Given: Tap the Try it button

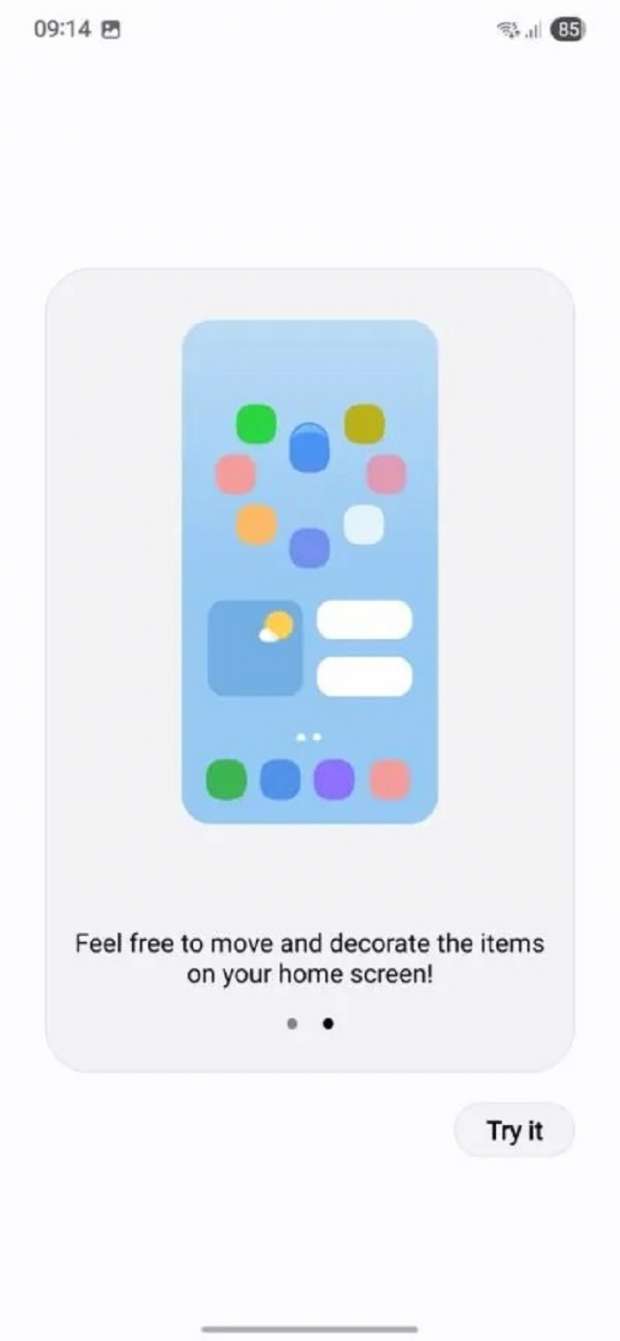Looking at the screenshot, I should point(514,1131).
